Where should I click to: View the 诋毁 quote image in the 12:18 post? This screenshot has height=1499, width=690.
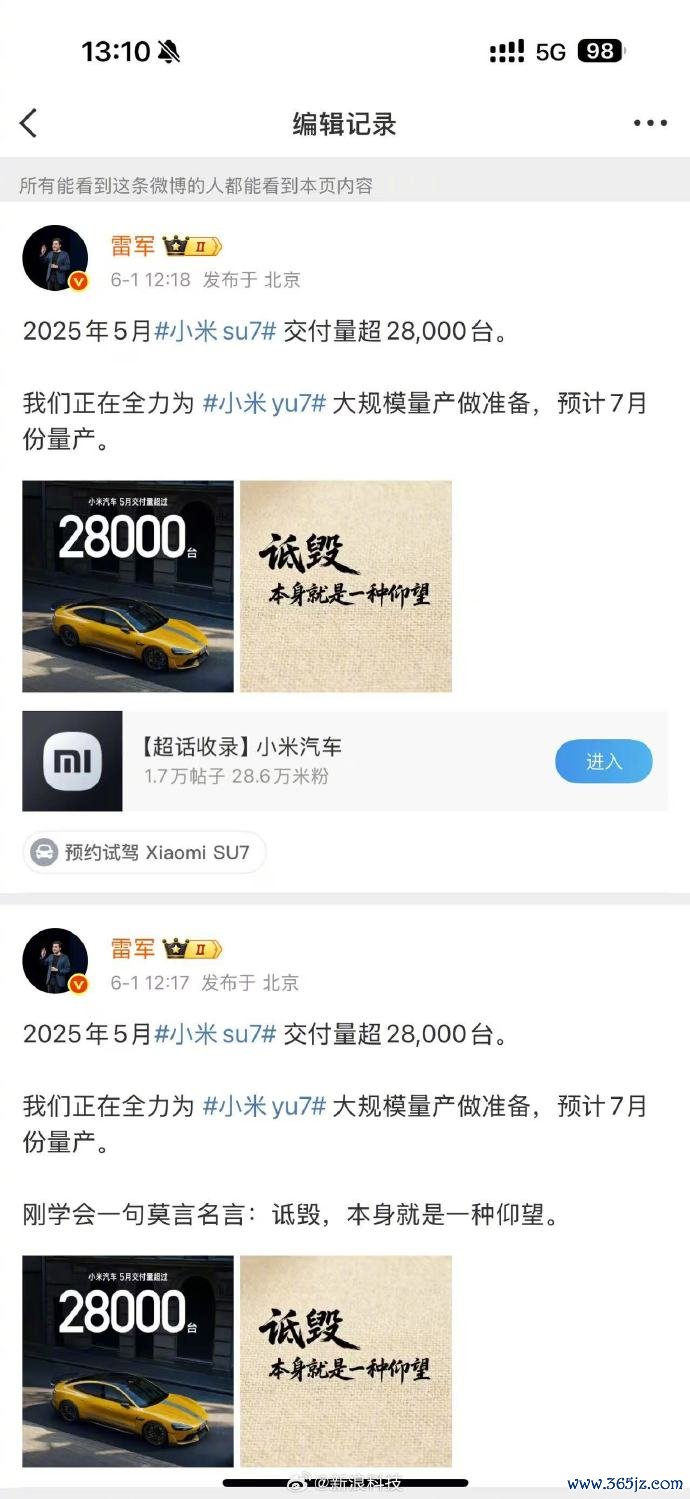coord(346,586)
